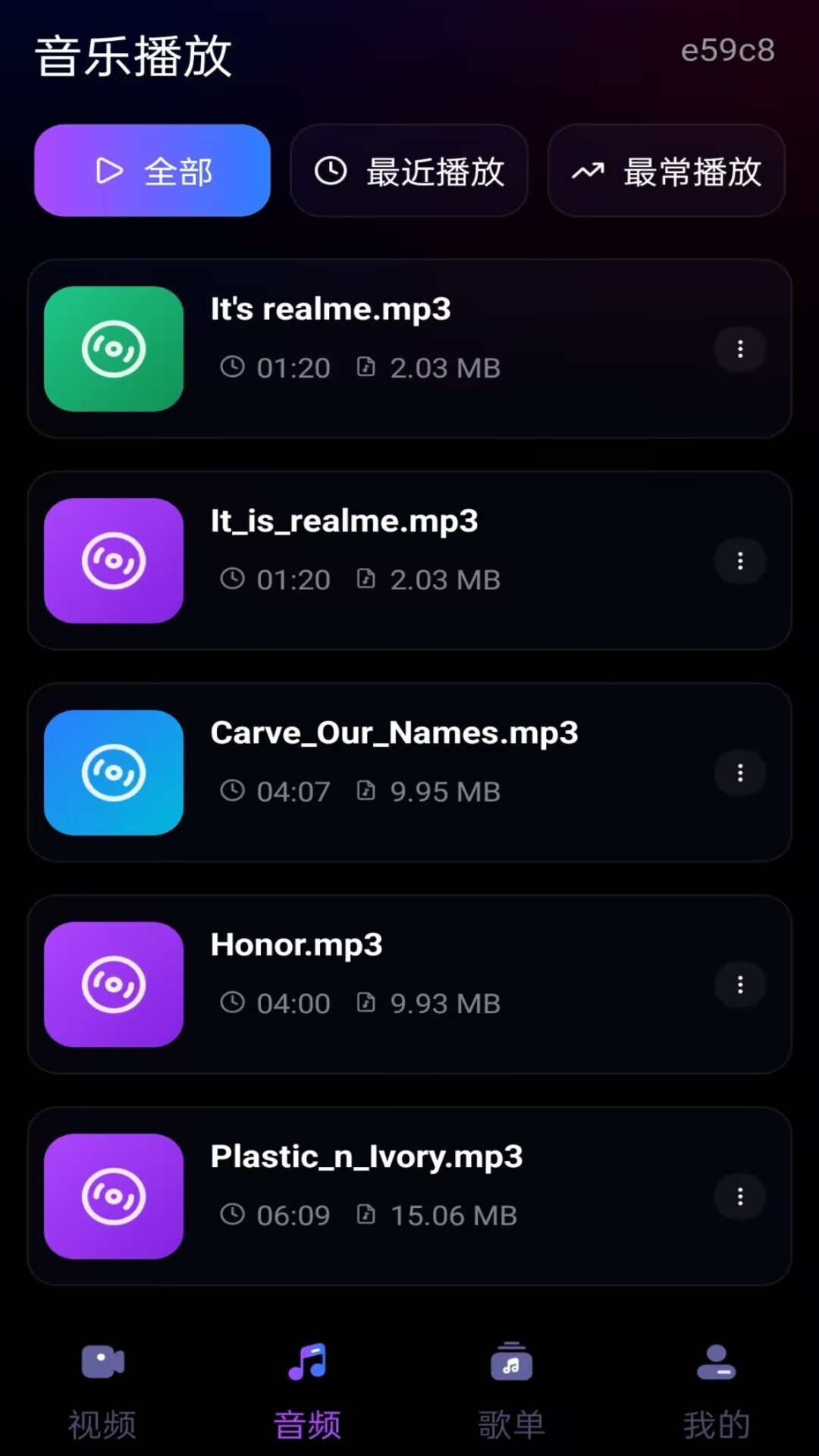The image size is (819, 1456).
Task: Open more options for Carve_Our_Names.mp3
Action: 740,773
